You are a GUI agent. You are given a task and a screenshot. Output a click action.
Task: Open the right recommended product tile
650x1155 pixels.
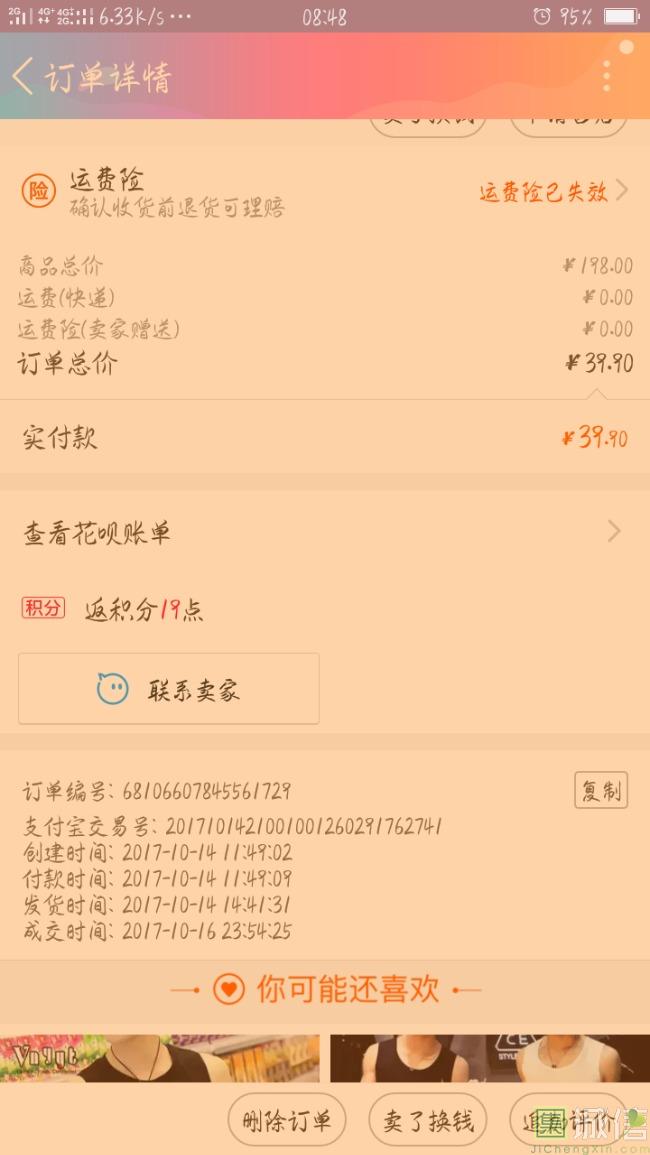tap(490, 1058)
